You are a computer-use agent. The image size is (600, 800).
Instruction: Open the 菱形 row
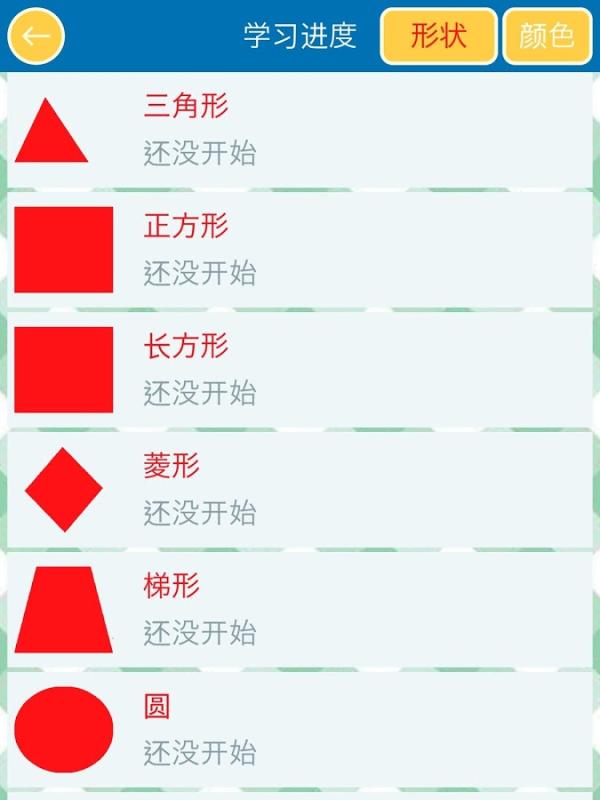click(300, 490)
